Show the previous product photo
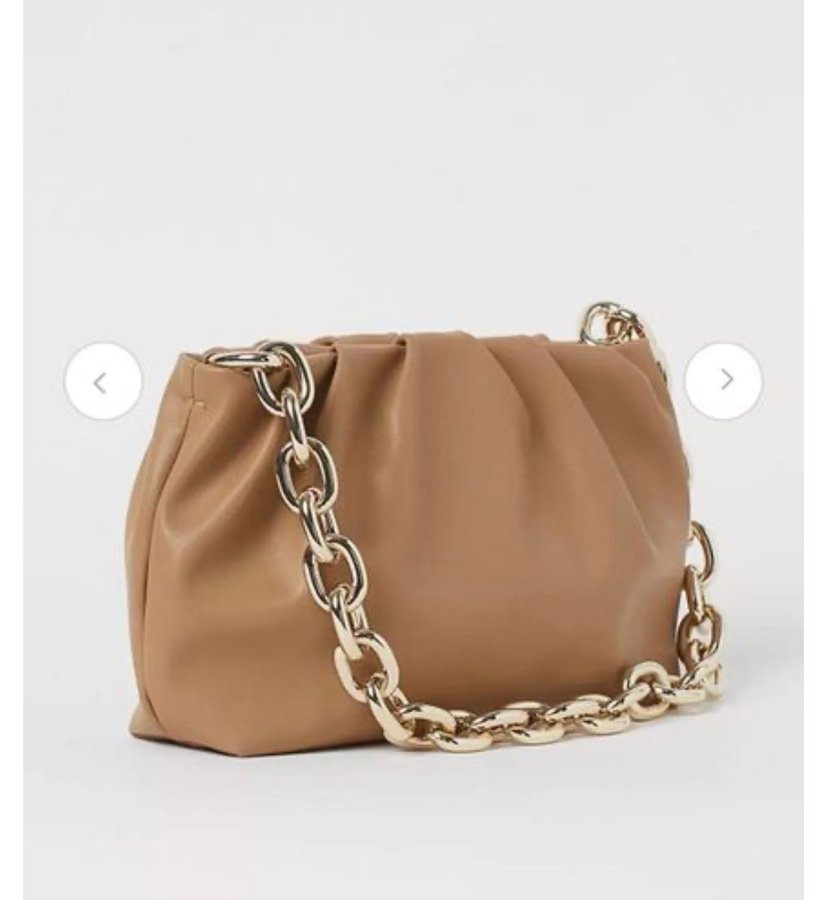The height and width of the screenshot is (900, 827). [102, 381]
